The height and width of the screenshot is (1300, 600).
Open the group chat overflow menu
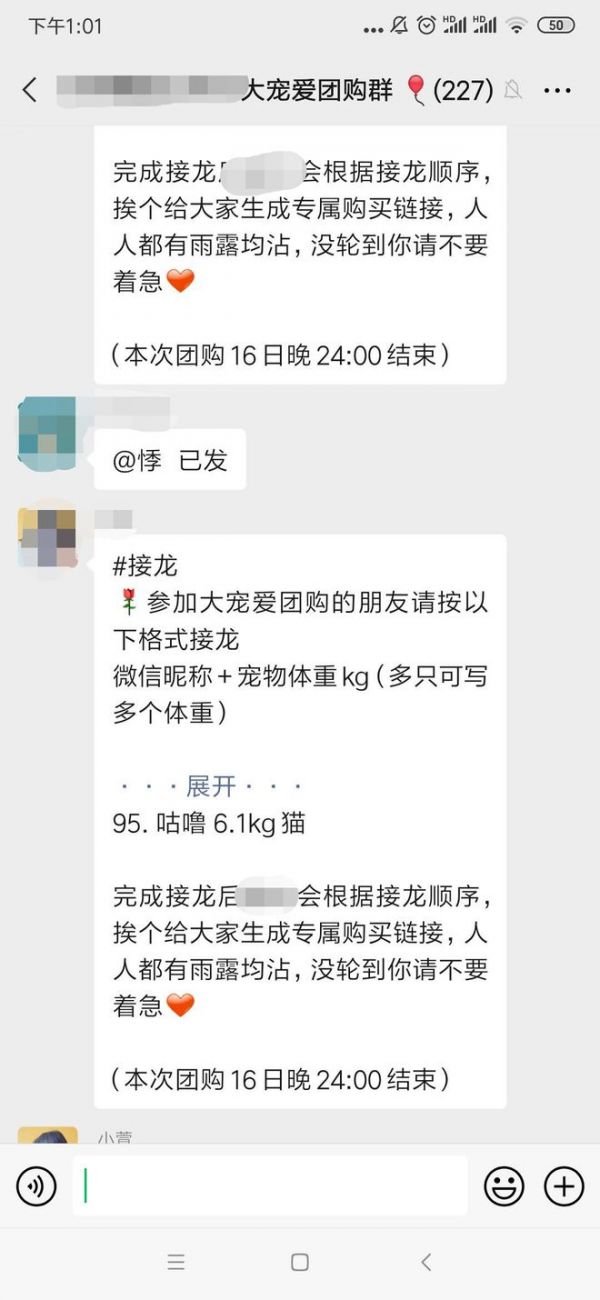[x=557, y=90]
